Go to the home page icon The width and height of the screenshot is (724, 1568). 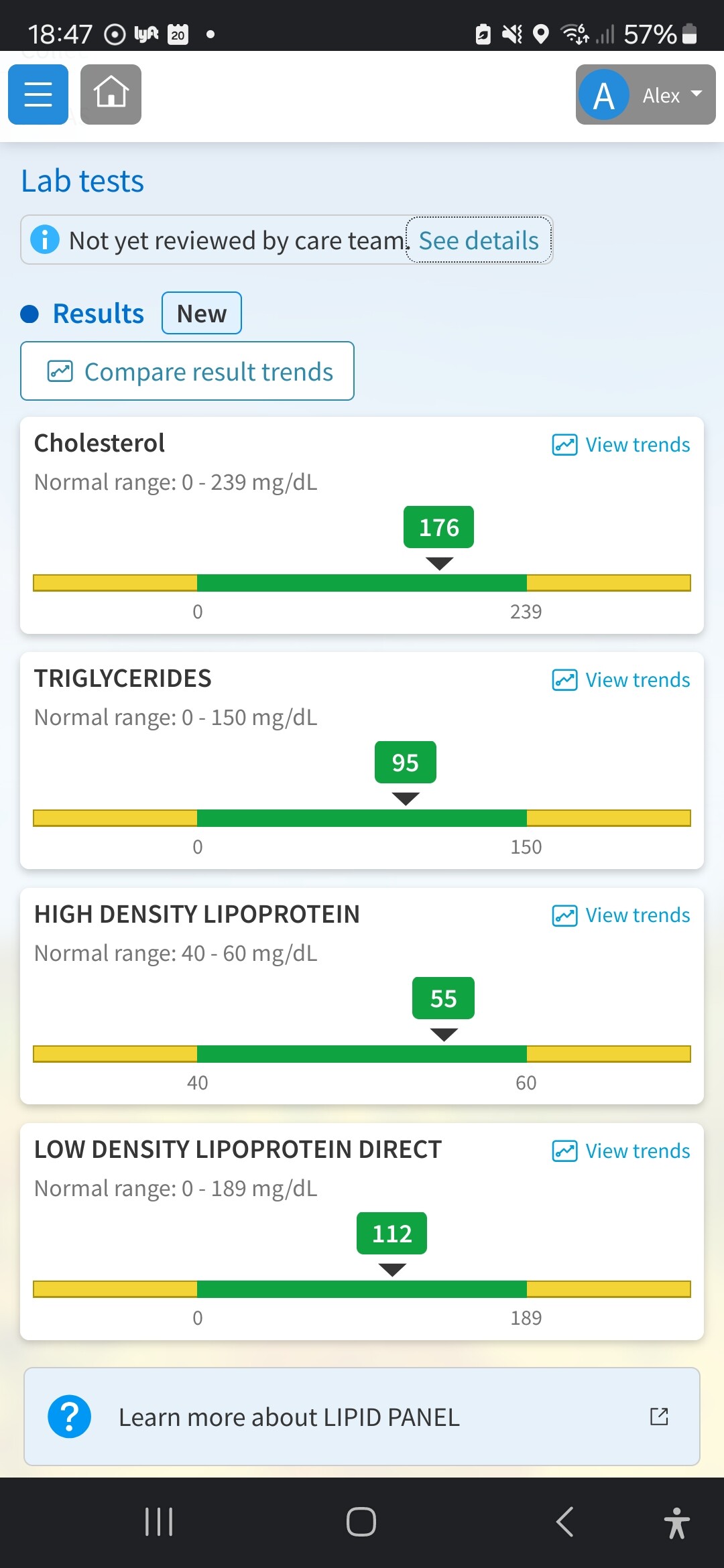point(111,94)
